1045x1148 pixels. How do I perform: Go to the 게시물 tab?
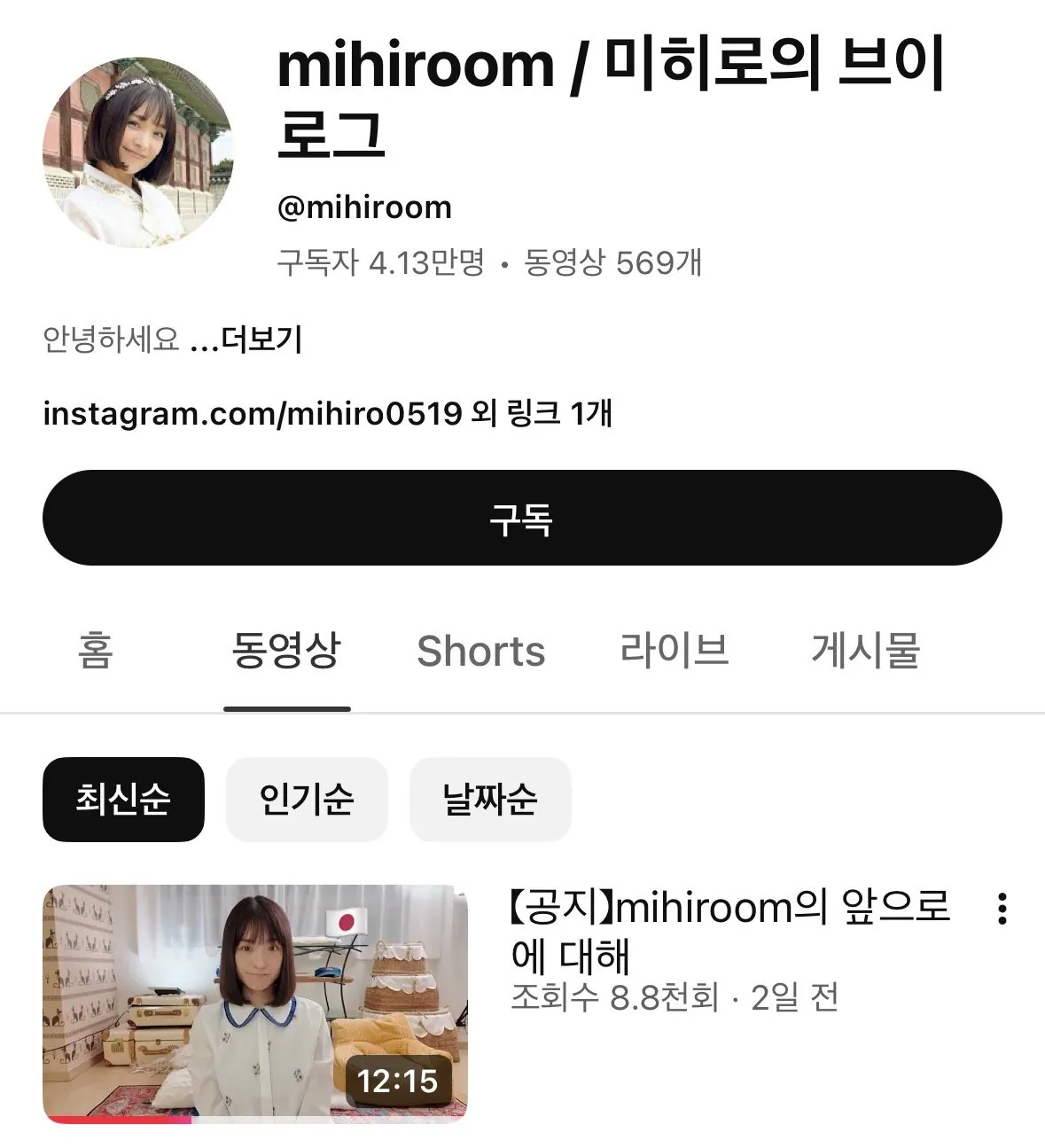[x=865, y=651]
